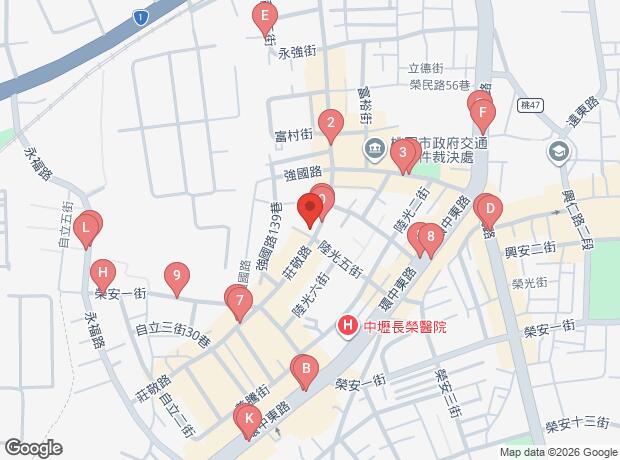Open the 中壢長榮醫院 hospital place marker
Screen dimensions: 620x460
click(347, 325)
